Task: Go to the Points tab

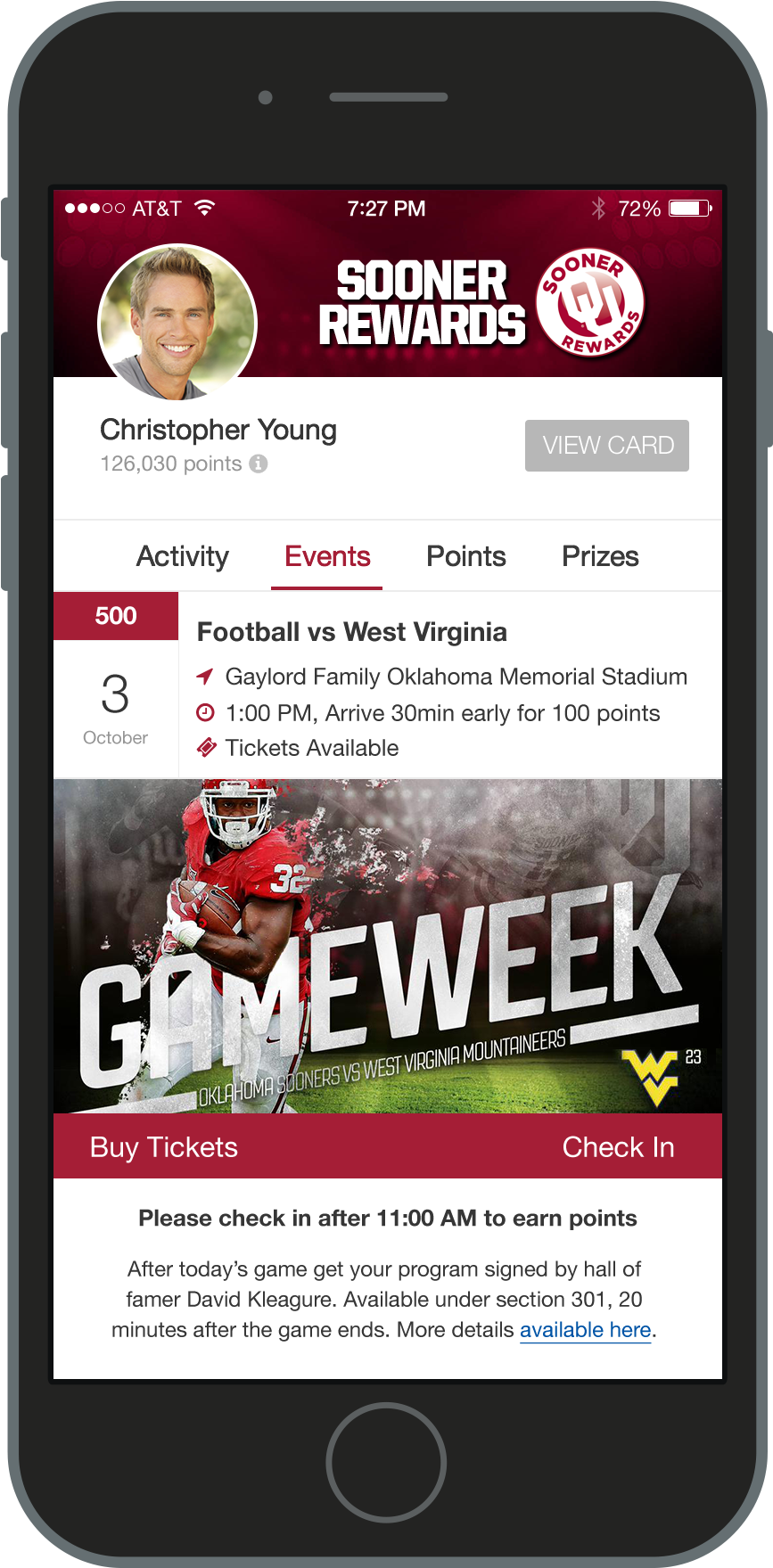Action: point(465,556)
